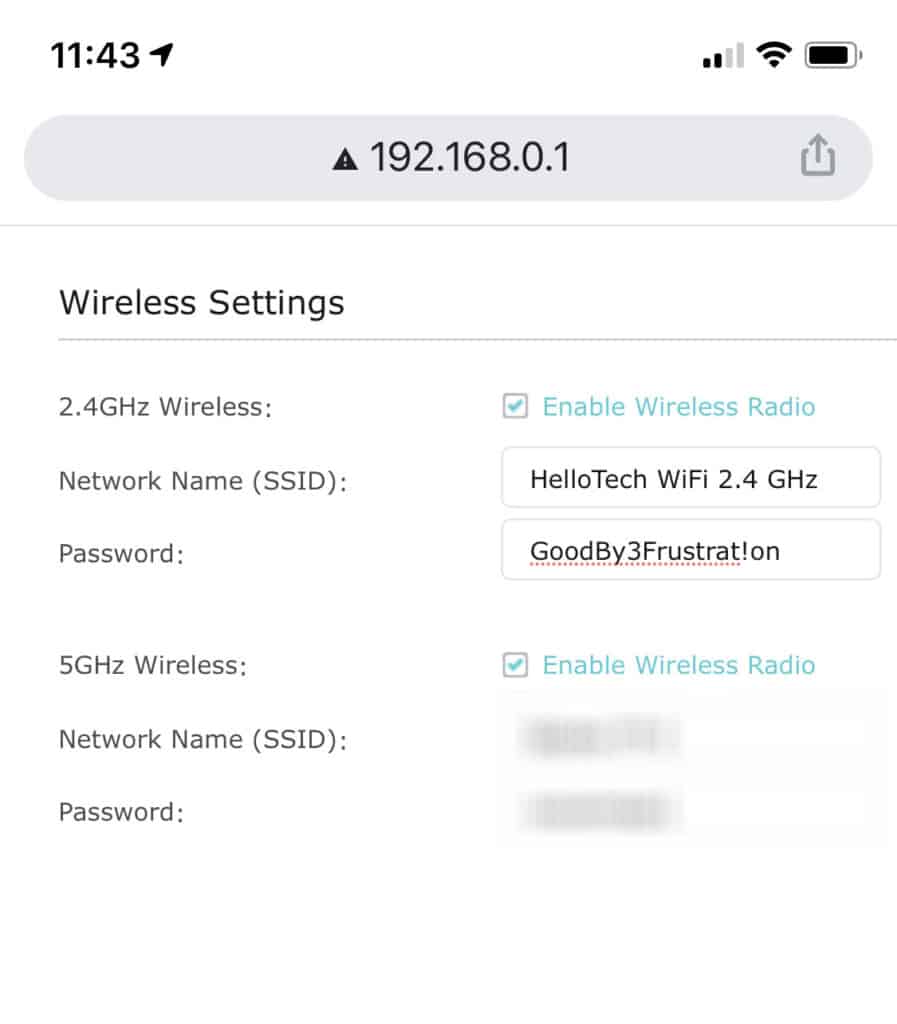This screenshot has height=1024, width=897.
Task: Select the Wireless Settings heading
Action: pyautogui.click(x=202, y=302)
